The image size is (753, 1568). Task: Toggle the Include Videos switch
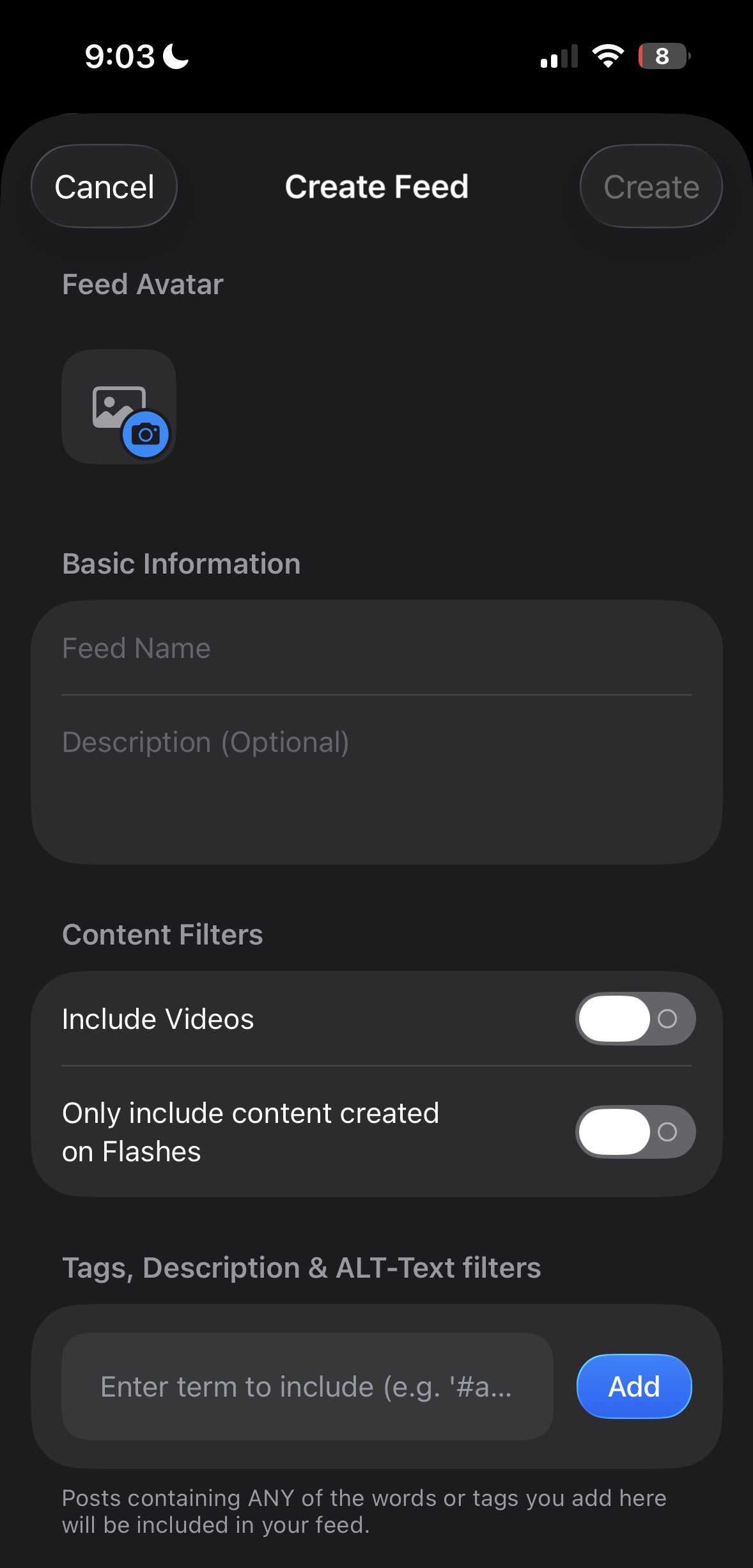[x=635, y=1019]
